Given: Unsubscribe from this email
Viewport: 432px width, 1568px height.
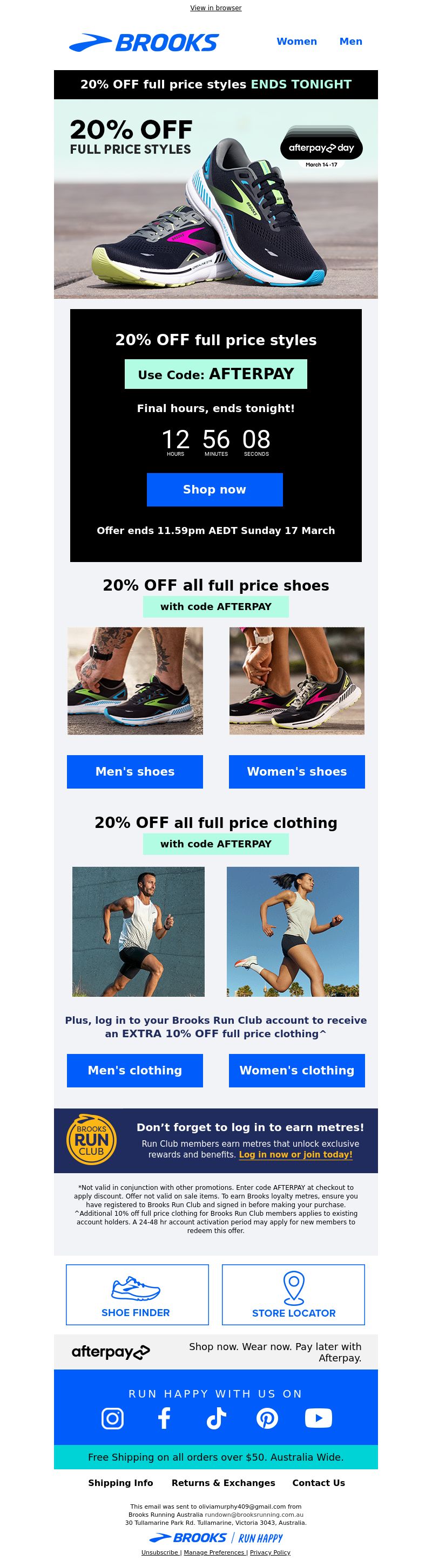Looking at the screenshot, I should tap(160, 1552).
